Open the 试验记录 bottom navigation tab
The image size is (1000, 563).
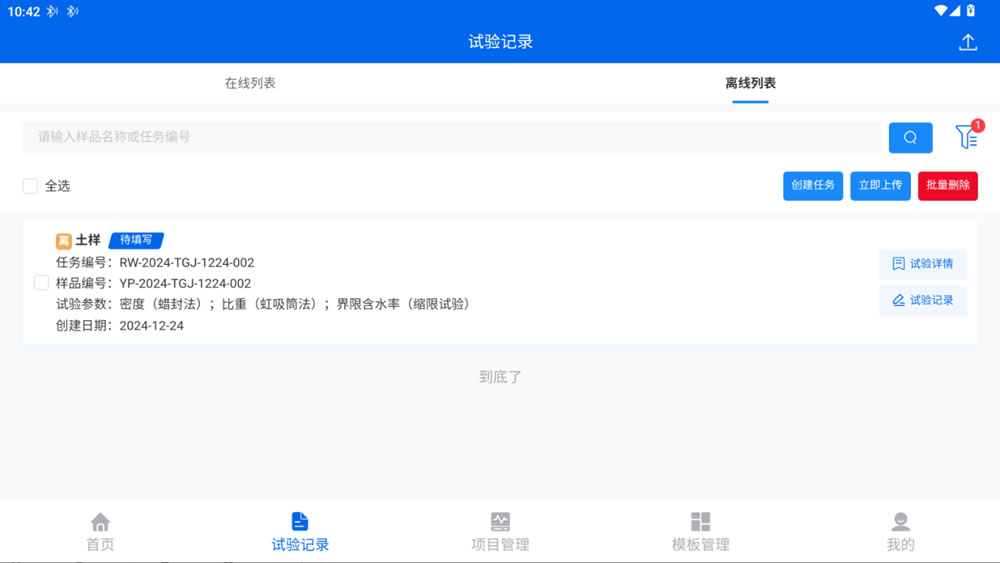pos(300,532)
